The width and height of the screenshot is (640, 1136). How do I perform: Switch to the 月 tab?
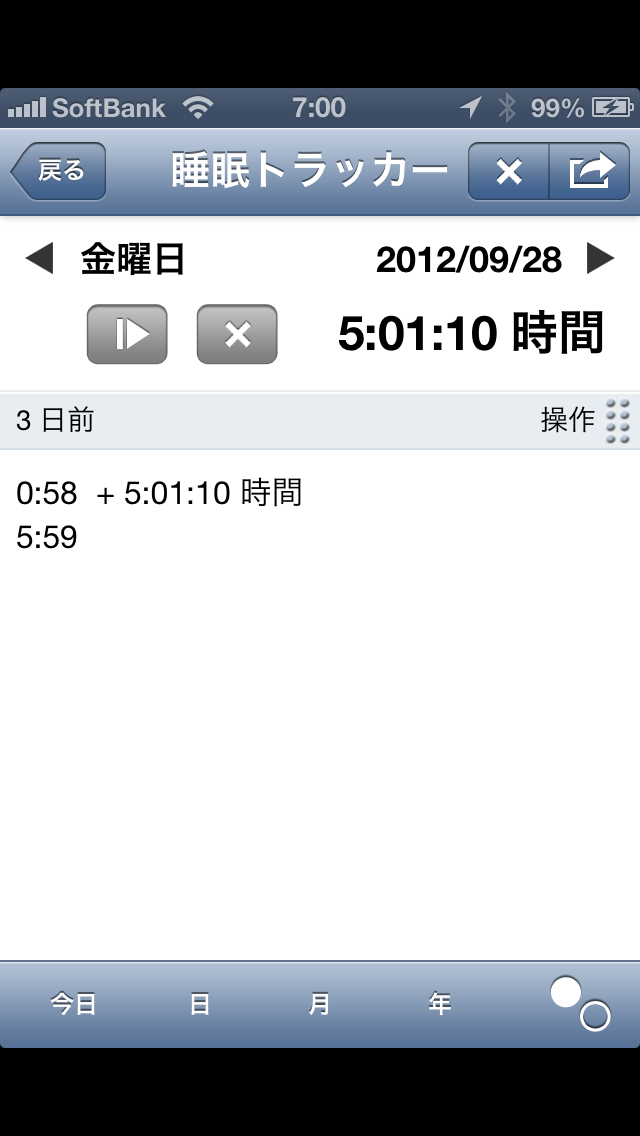320,1004
